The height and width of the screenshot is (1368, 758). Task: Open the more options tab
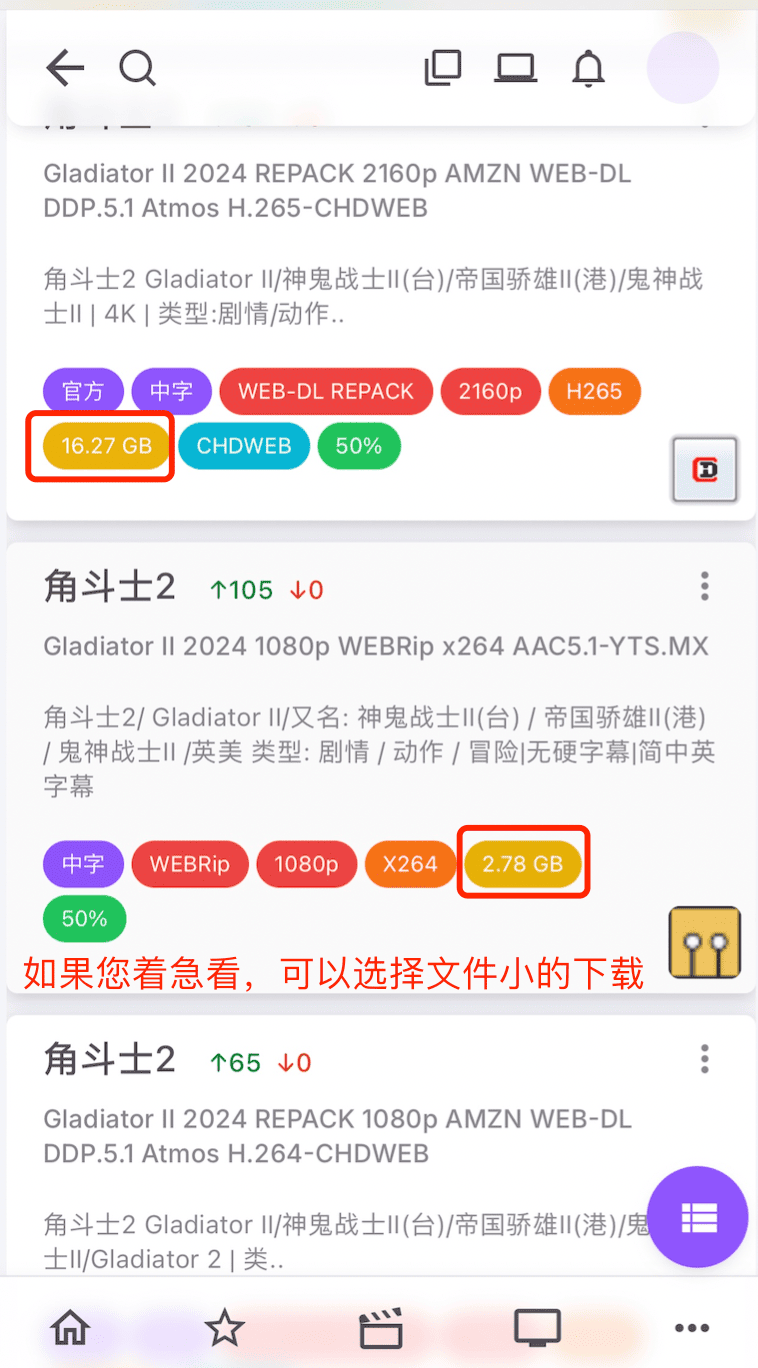692,1328
